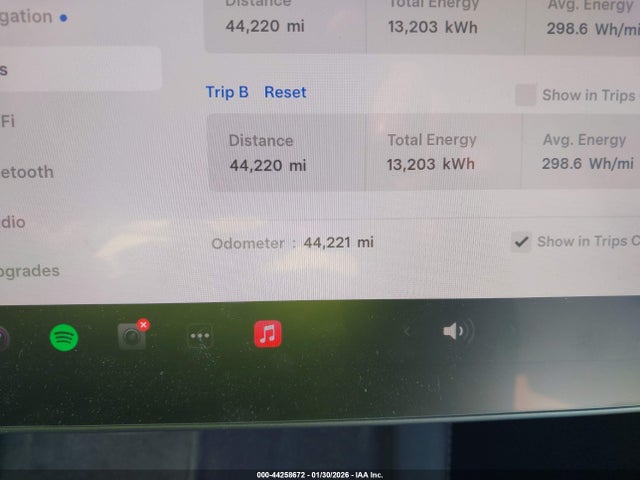Uncheck Show in Trips Card beside Odometer
This screenshot has height=480, width=640.
pyautogui.click(x=521, y=241)
